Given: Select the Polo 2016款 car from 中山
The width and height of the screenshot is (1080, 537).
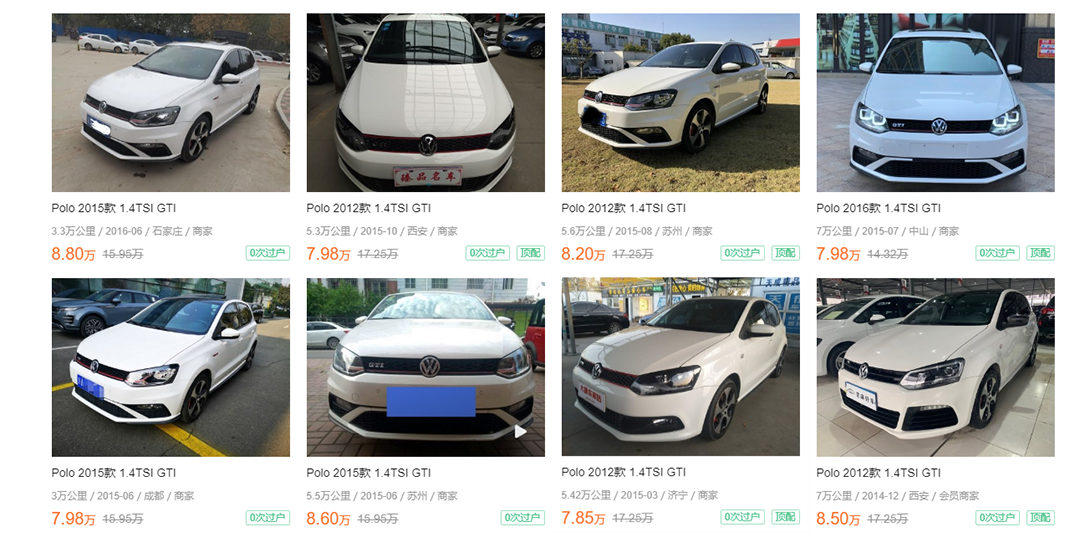Looking at the screenshot, I should [935, 103].
